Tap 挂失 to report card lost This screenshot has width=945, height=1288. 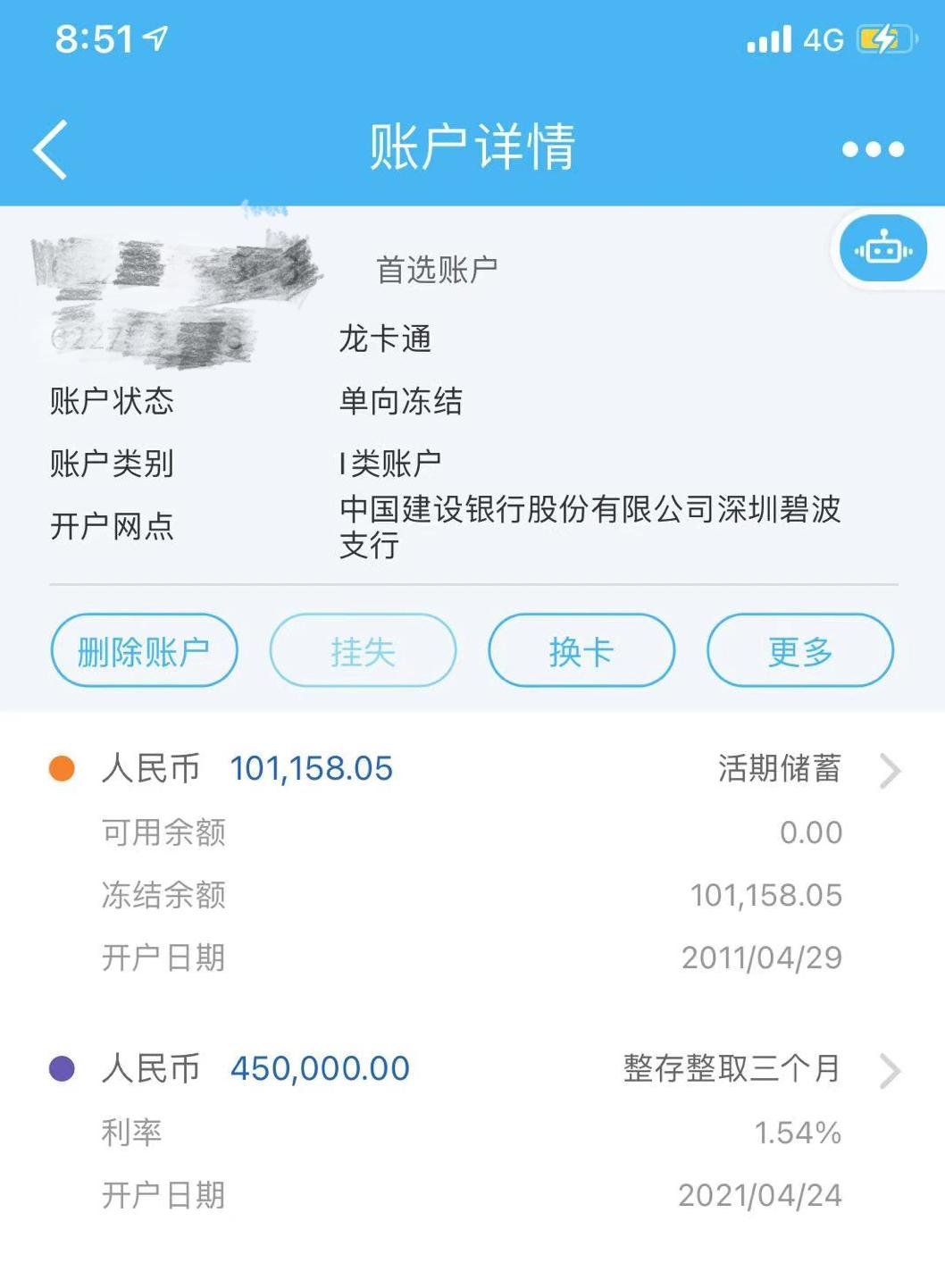[x=363, y=650]
